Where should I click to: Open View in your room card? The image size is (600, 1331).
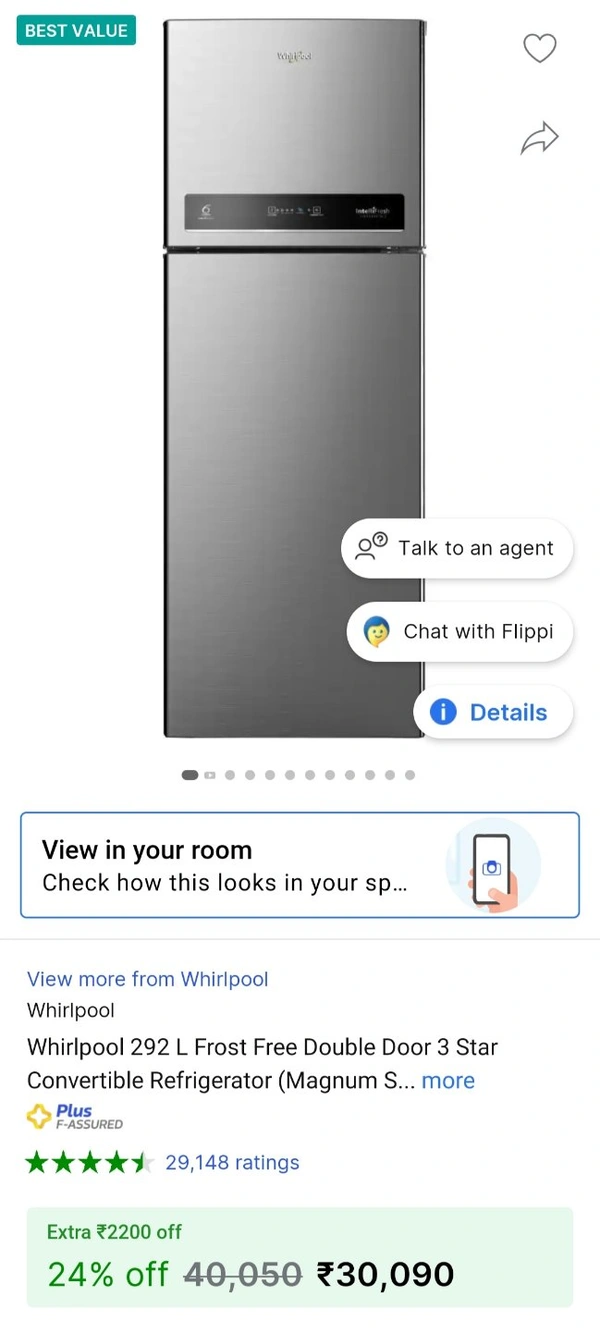[x=300, y=865]
